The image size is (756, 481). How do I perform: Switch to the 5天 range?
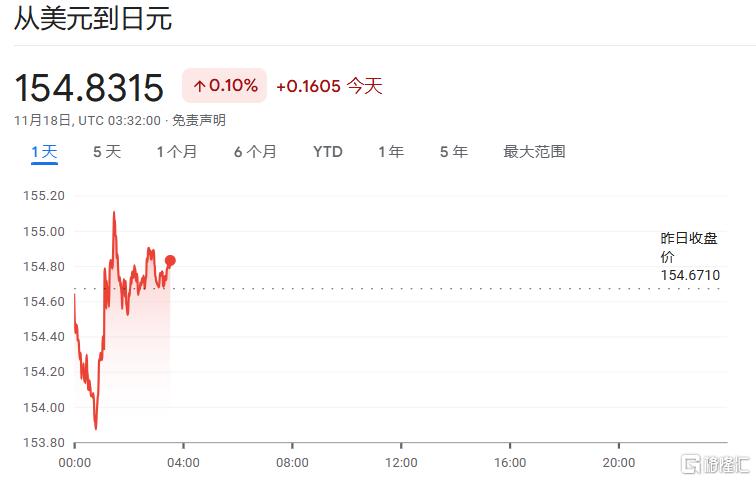tap(107, 152)
